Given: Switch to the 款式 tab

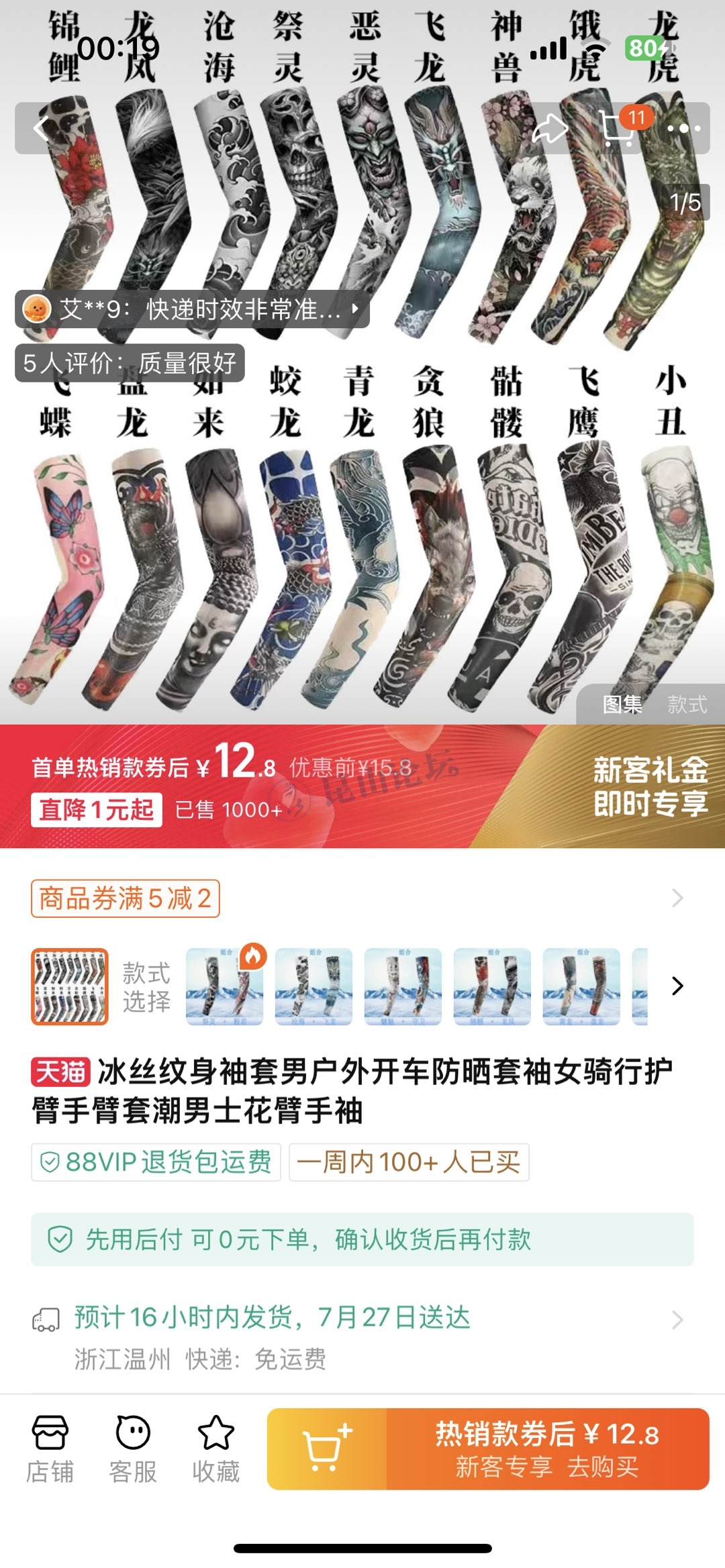Looking at the screenshot, I should (687, 704).
